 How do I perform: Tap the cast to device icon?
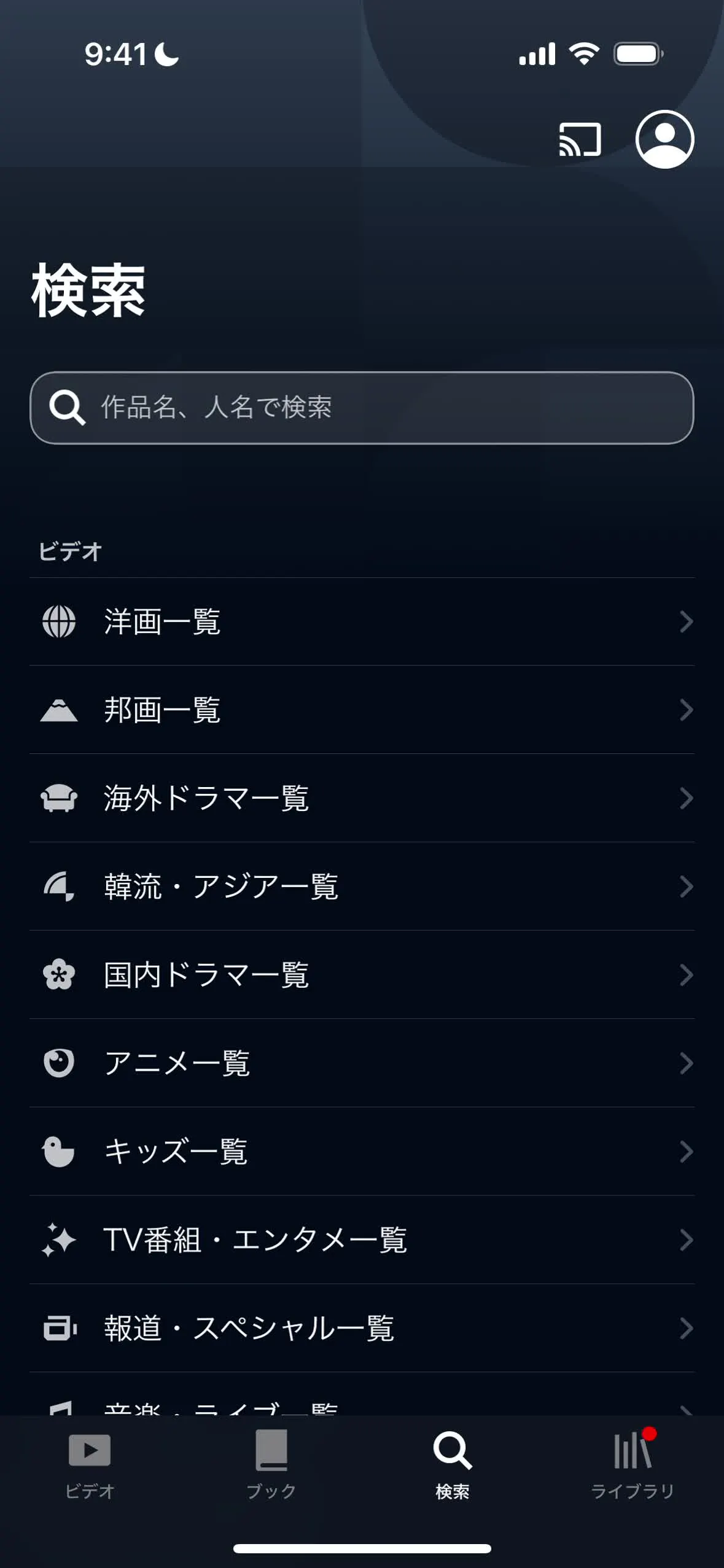(x=580, y=139)
